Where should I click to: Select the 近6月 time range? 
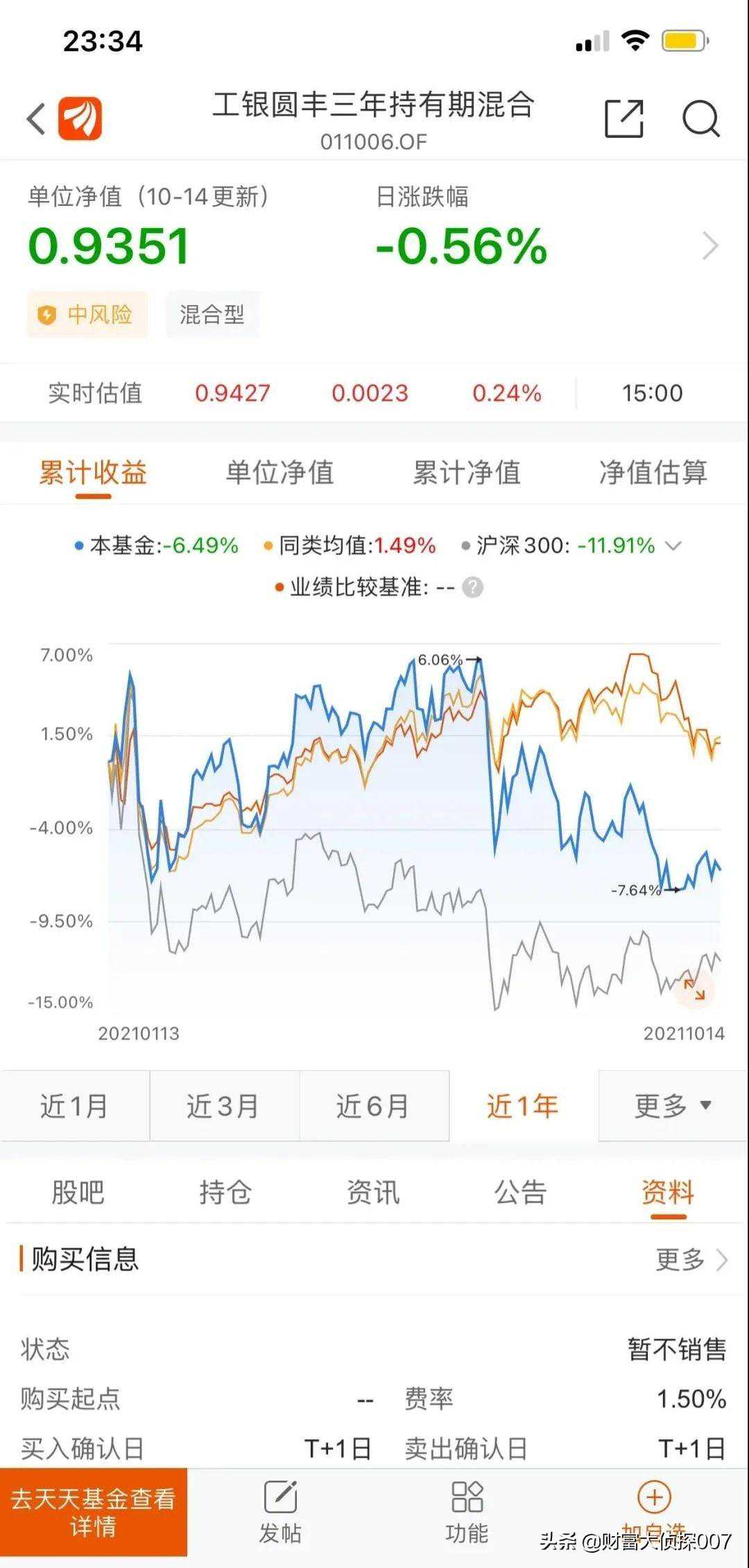[x=373, y=1106]
